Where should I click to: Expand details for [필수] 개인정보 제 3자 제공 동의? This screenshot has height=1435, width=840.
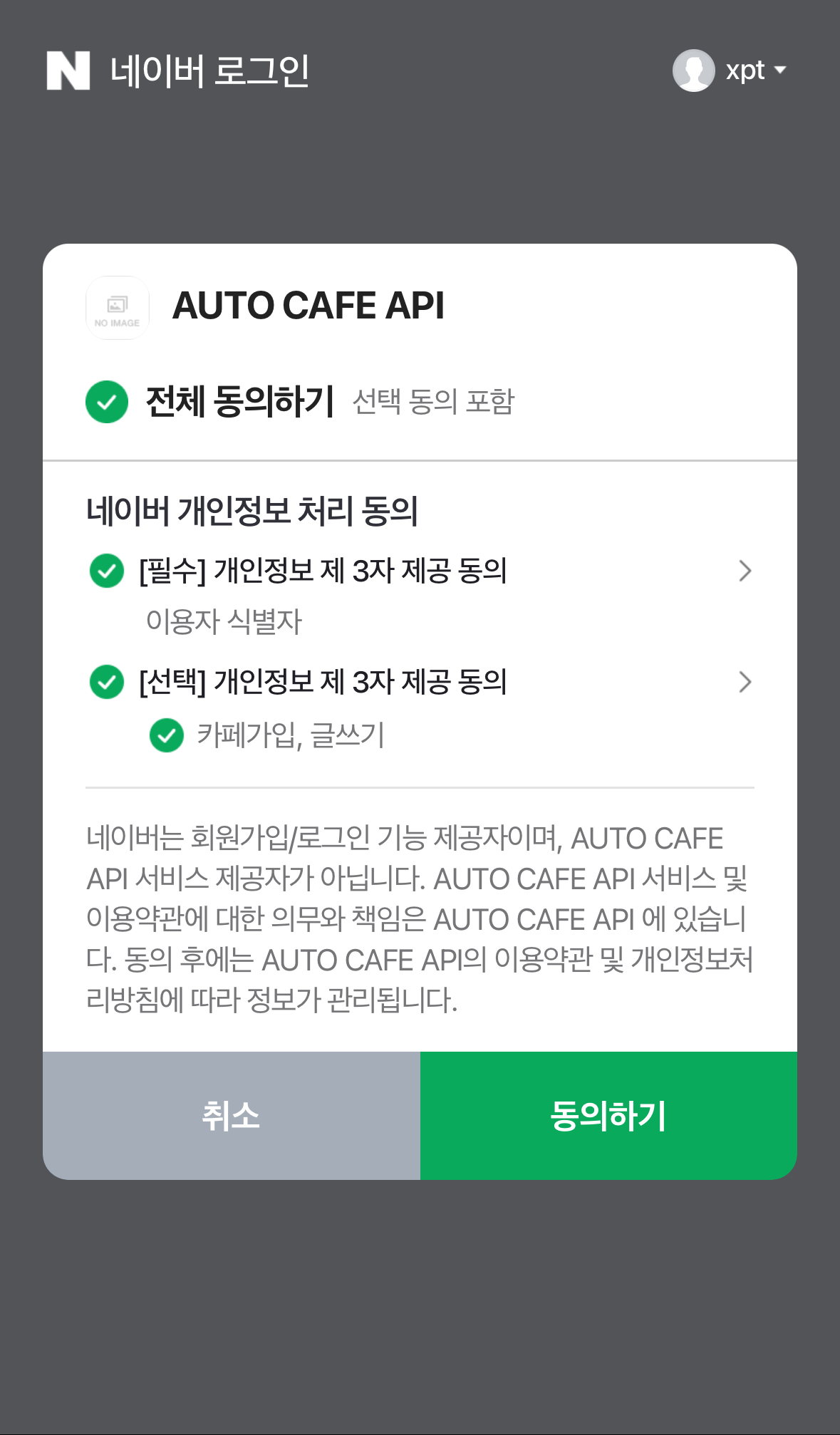[x=745, y=571]
